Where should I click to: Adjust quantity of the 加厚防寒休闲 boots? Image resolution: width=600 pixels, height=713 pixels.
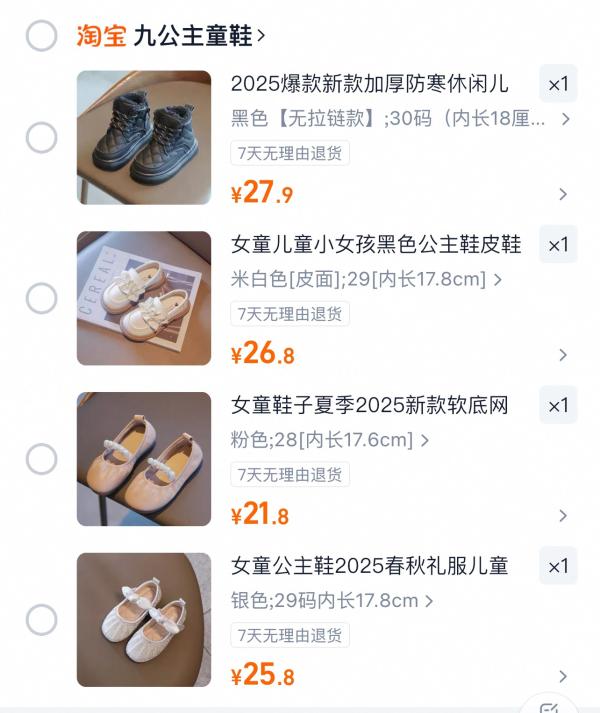(x=558, y=84)
